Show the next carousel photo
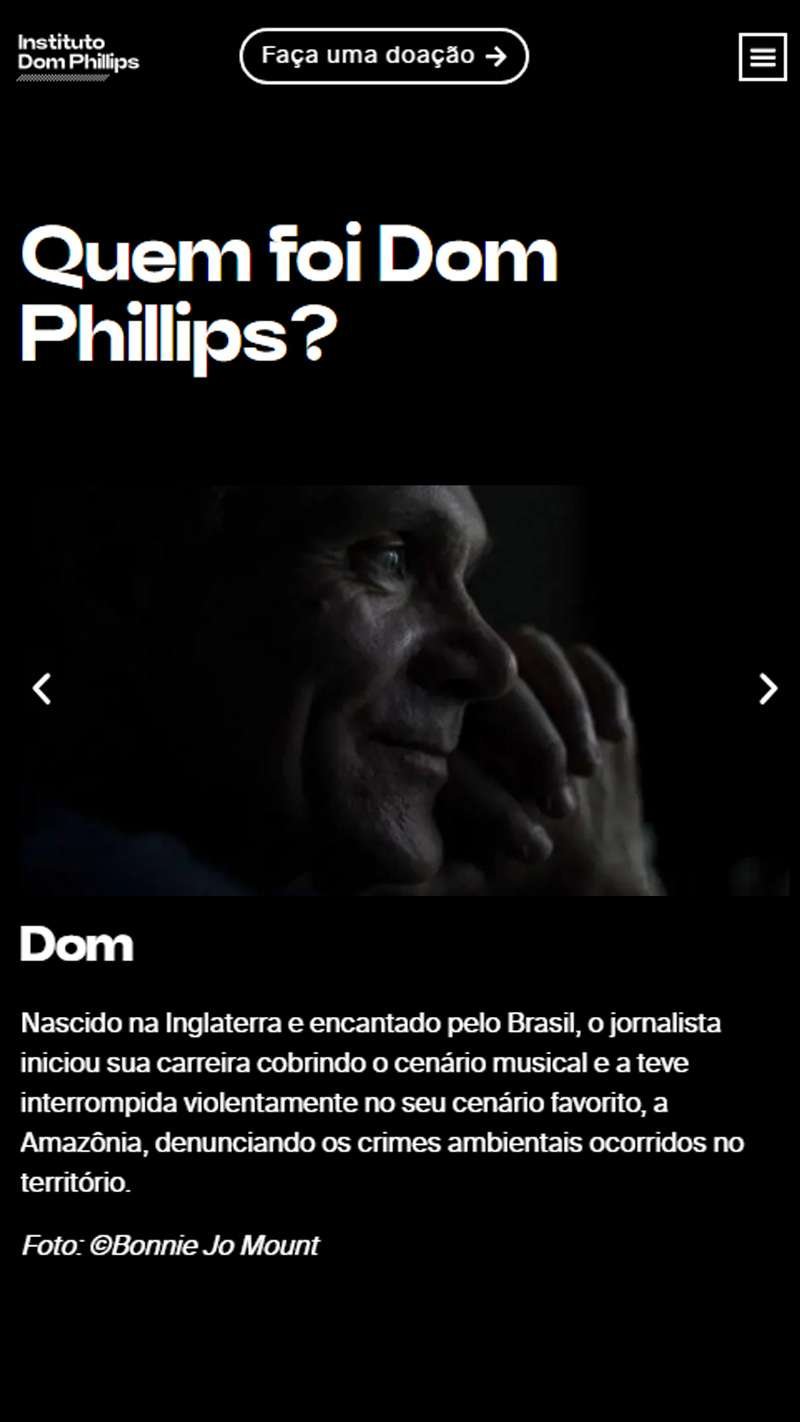The image size is (800, 1422). [767, 689]
